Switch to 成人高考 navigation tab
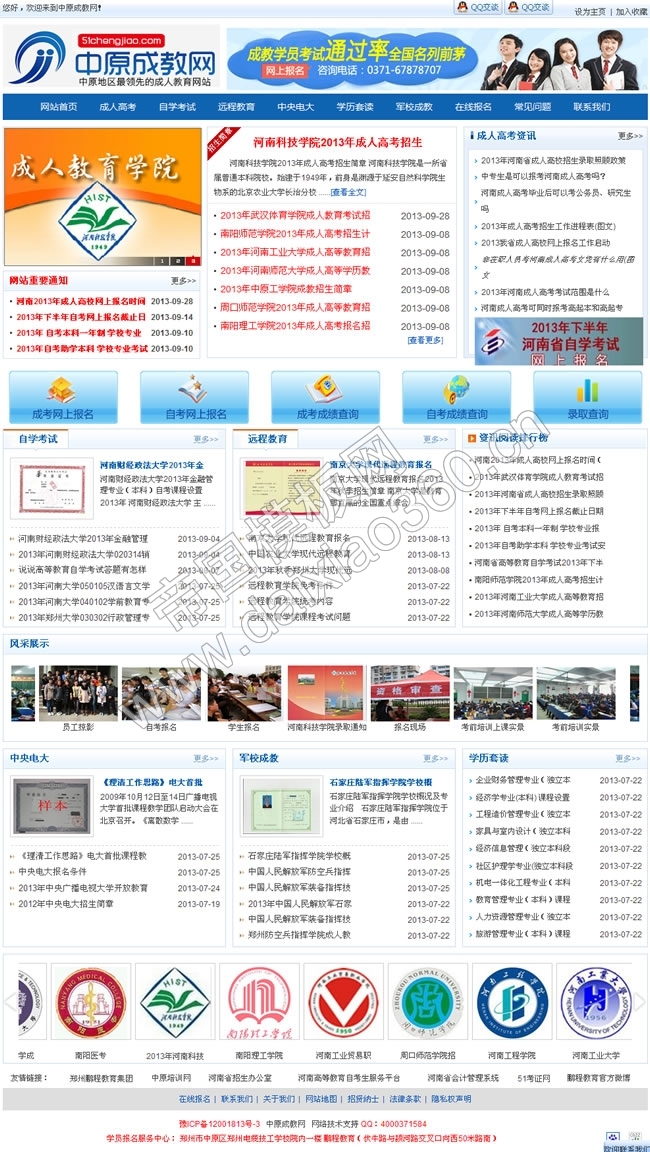The image size is (650, 1152). [118, 107]
